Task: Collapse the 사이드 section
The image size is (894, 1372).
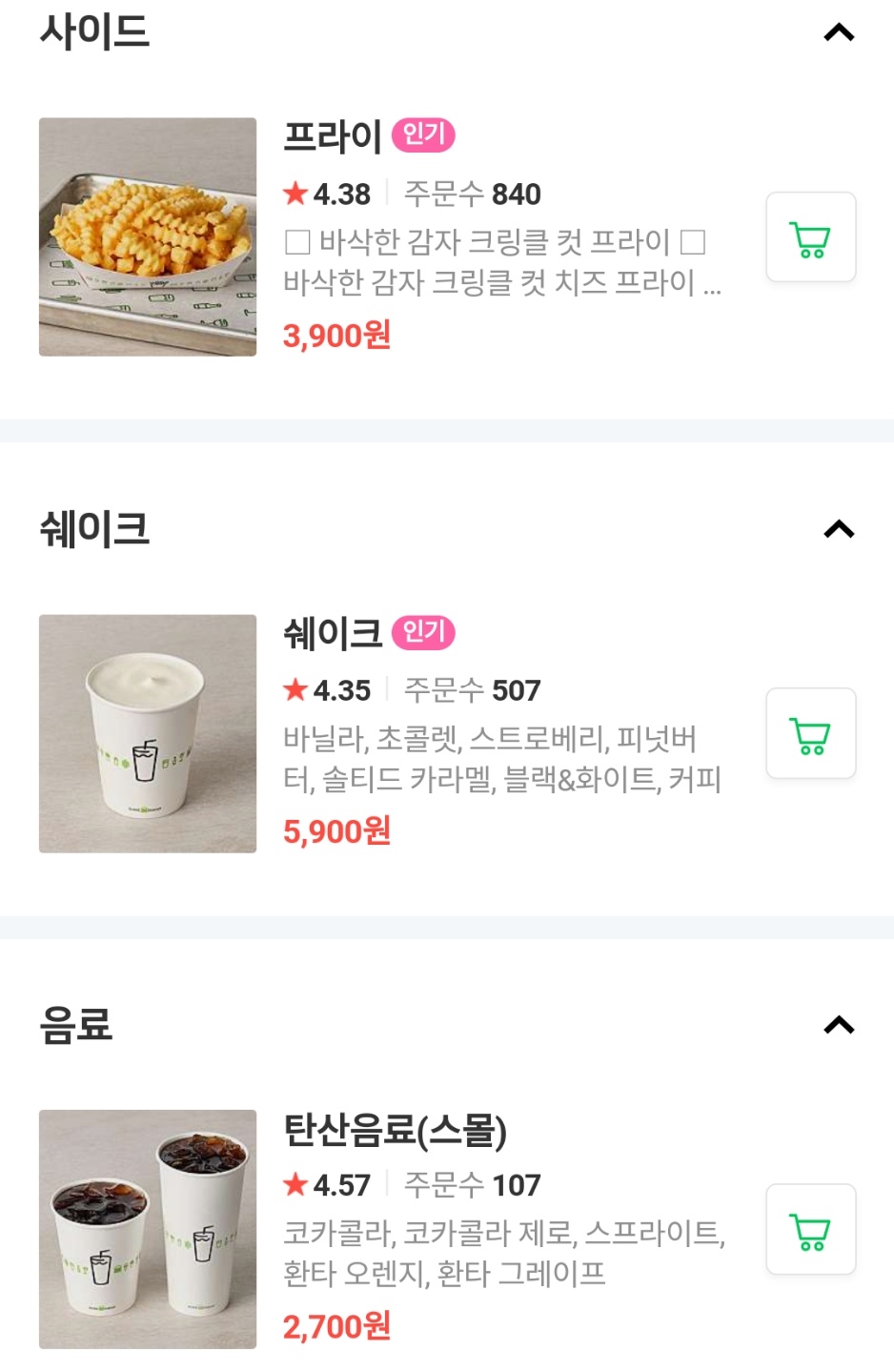Action: (839, 33)
